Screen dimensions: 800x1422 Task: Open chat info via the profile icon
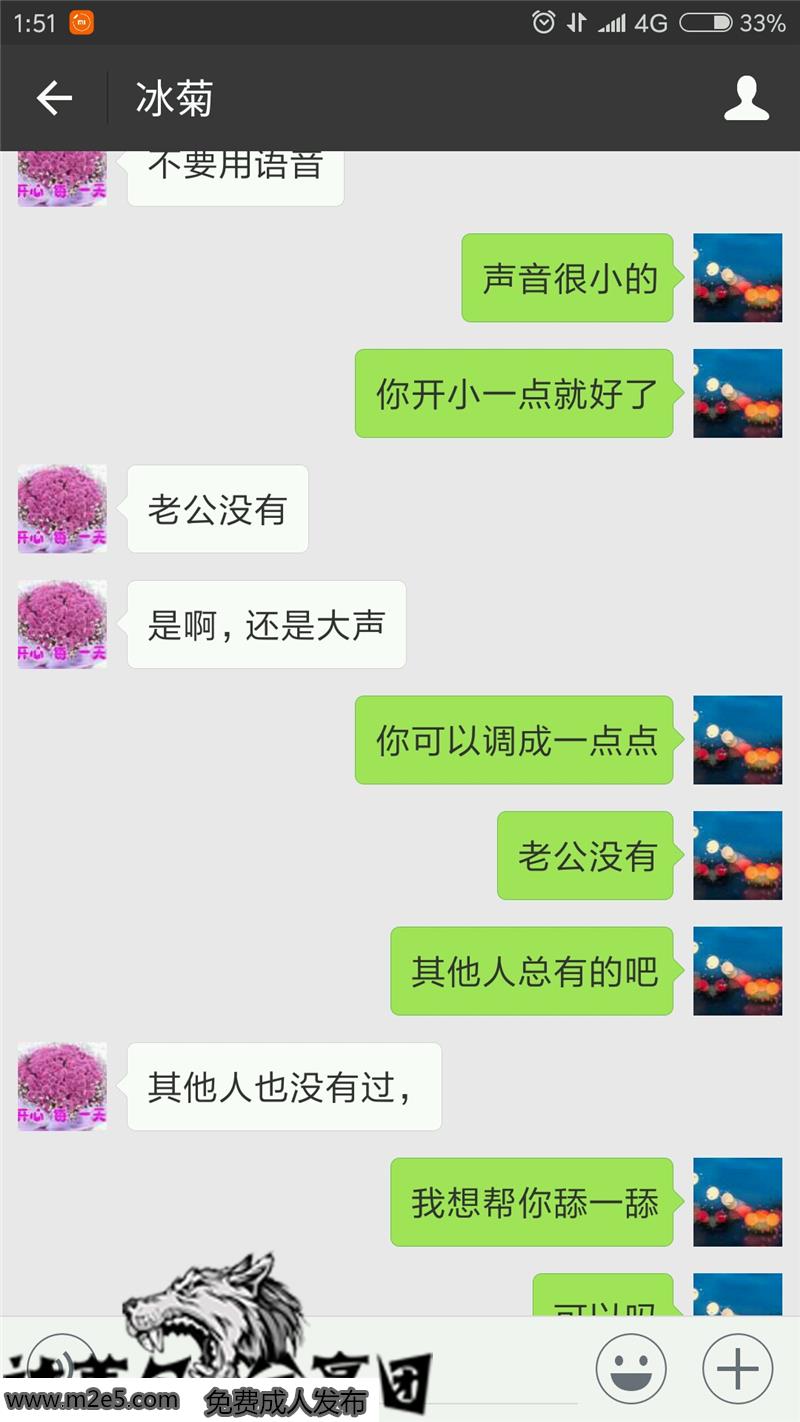point(746,98)
